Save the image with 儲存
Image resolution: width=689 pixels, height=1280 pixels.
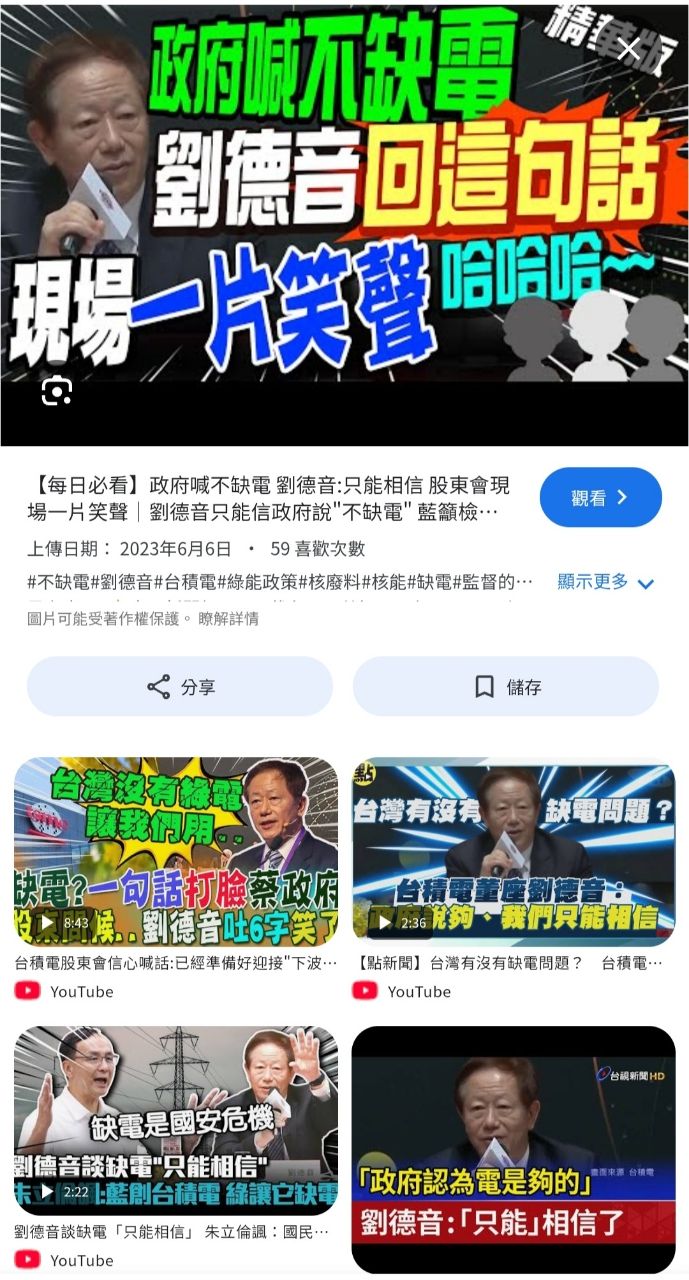coord(506,687)
